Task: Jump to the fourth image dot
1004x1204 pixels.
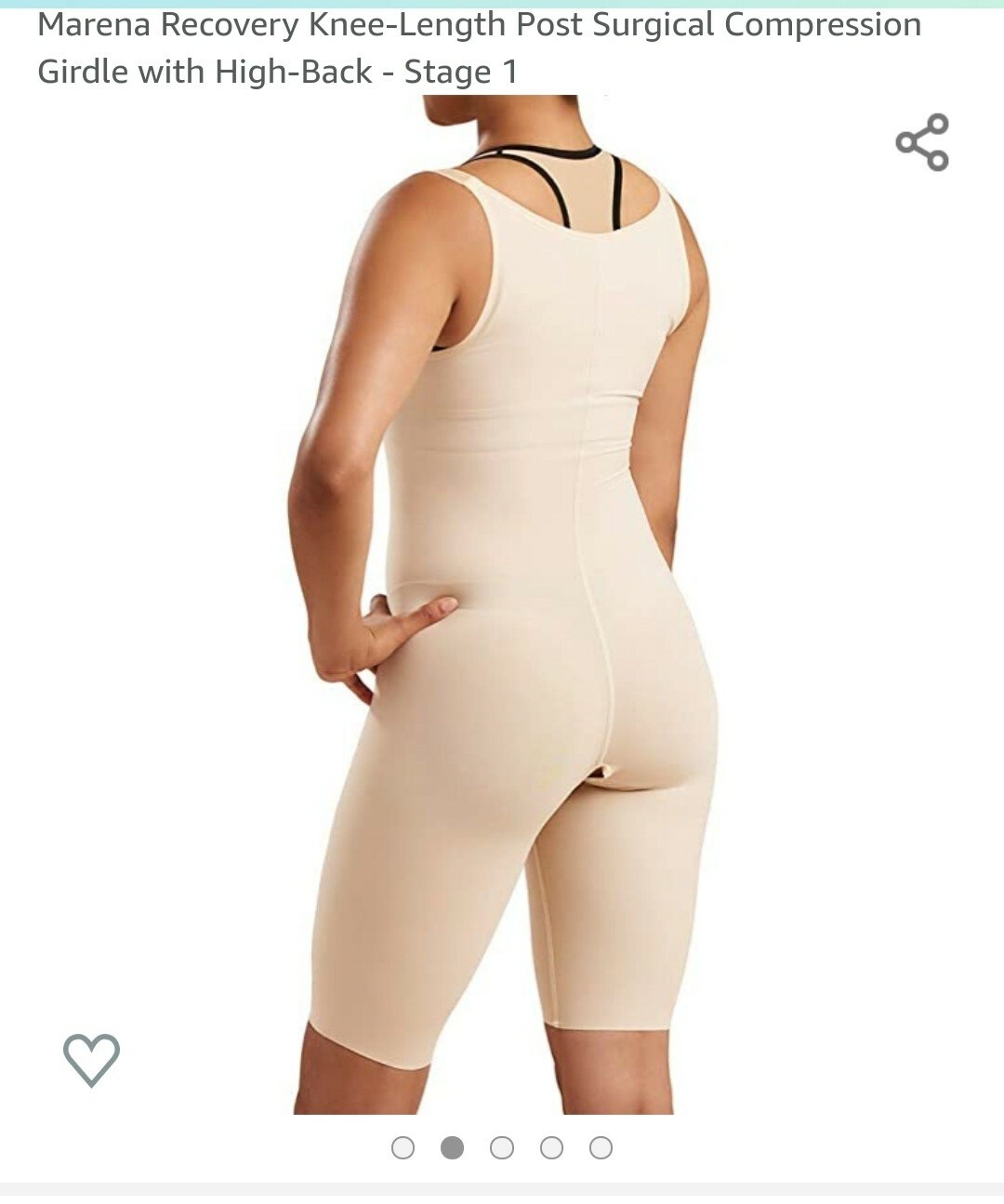Action: tap(551, 1148)
